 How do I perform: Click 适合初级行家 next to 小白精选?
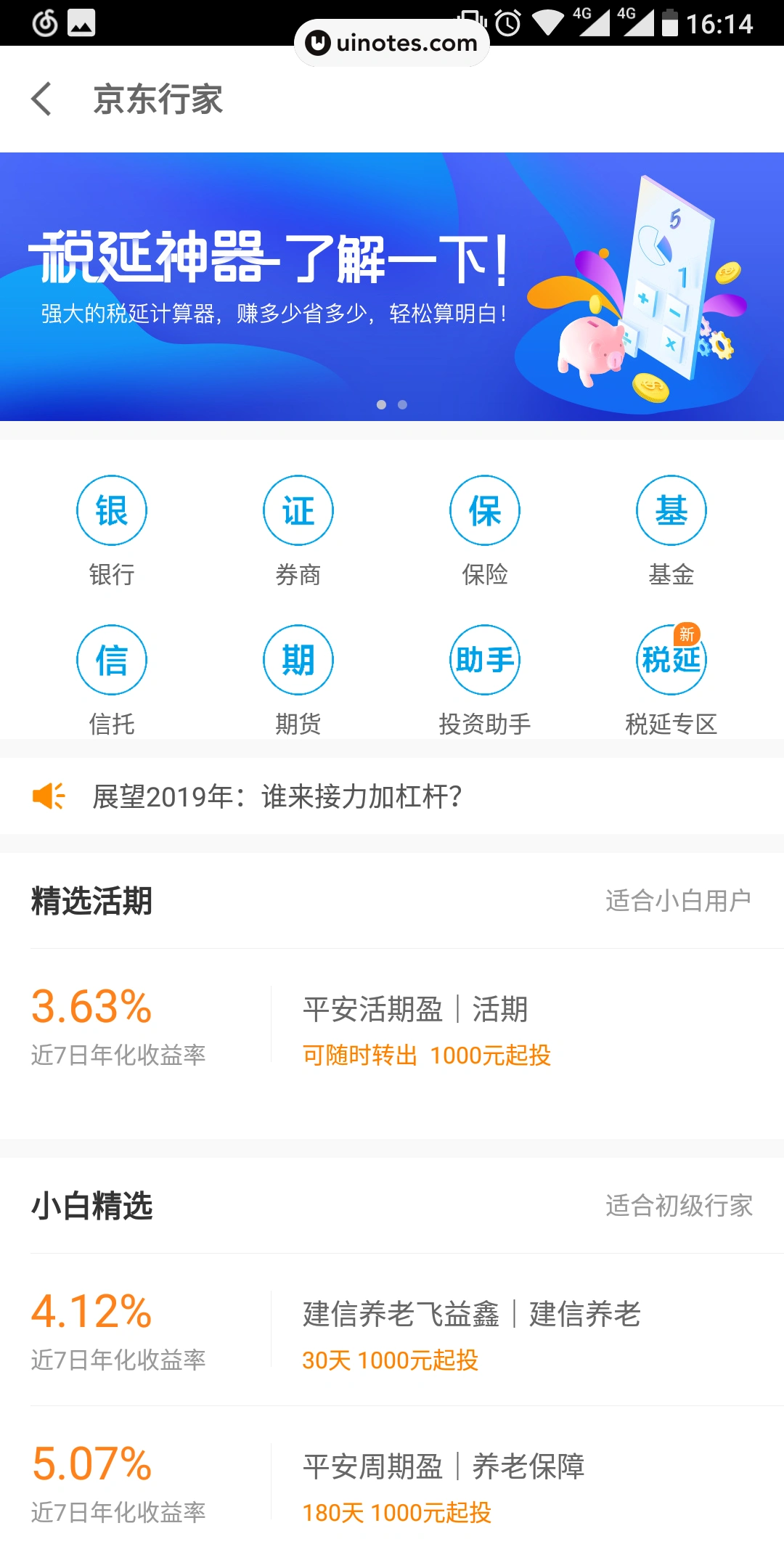coord(679,1205)
